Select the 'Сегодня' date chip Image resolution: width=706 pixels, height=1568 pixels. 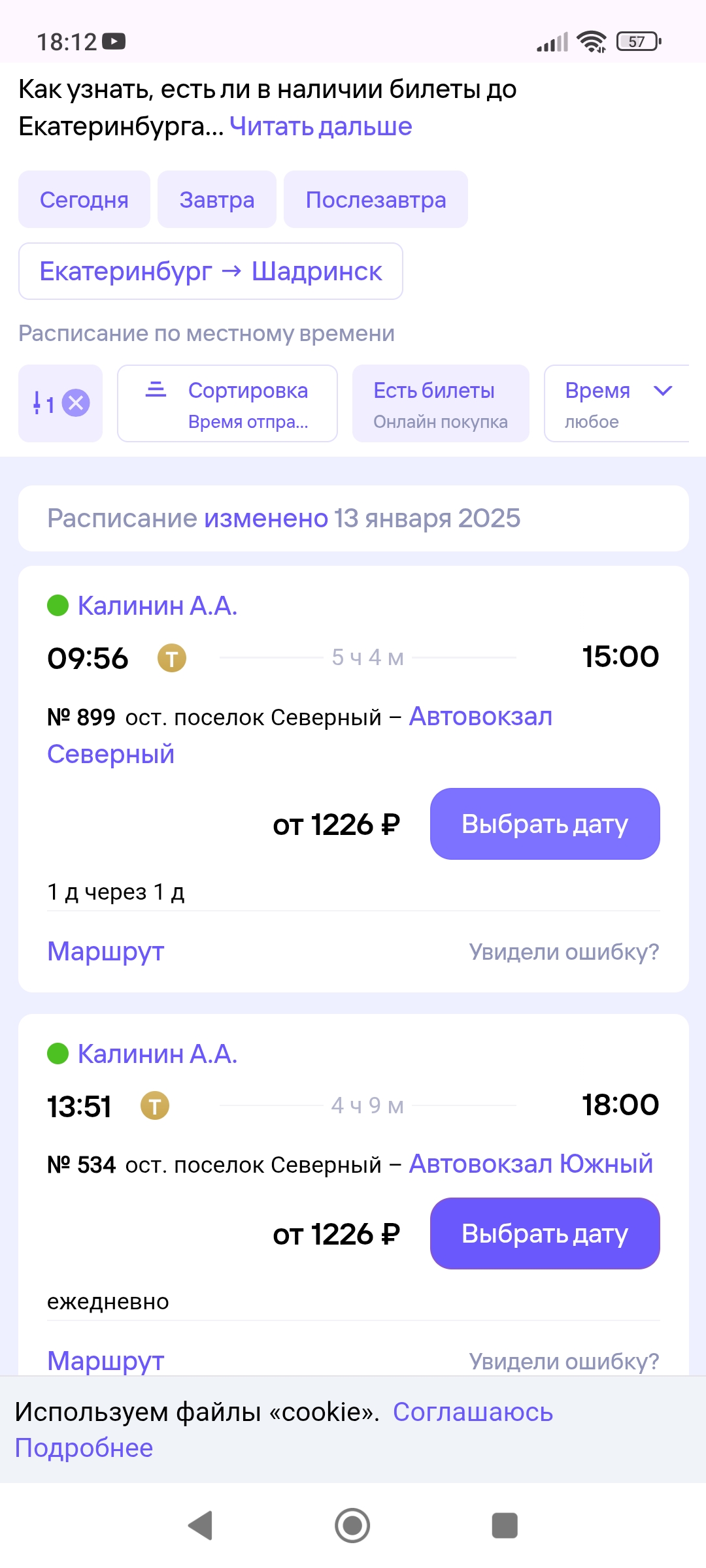84,200
